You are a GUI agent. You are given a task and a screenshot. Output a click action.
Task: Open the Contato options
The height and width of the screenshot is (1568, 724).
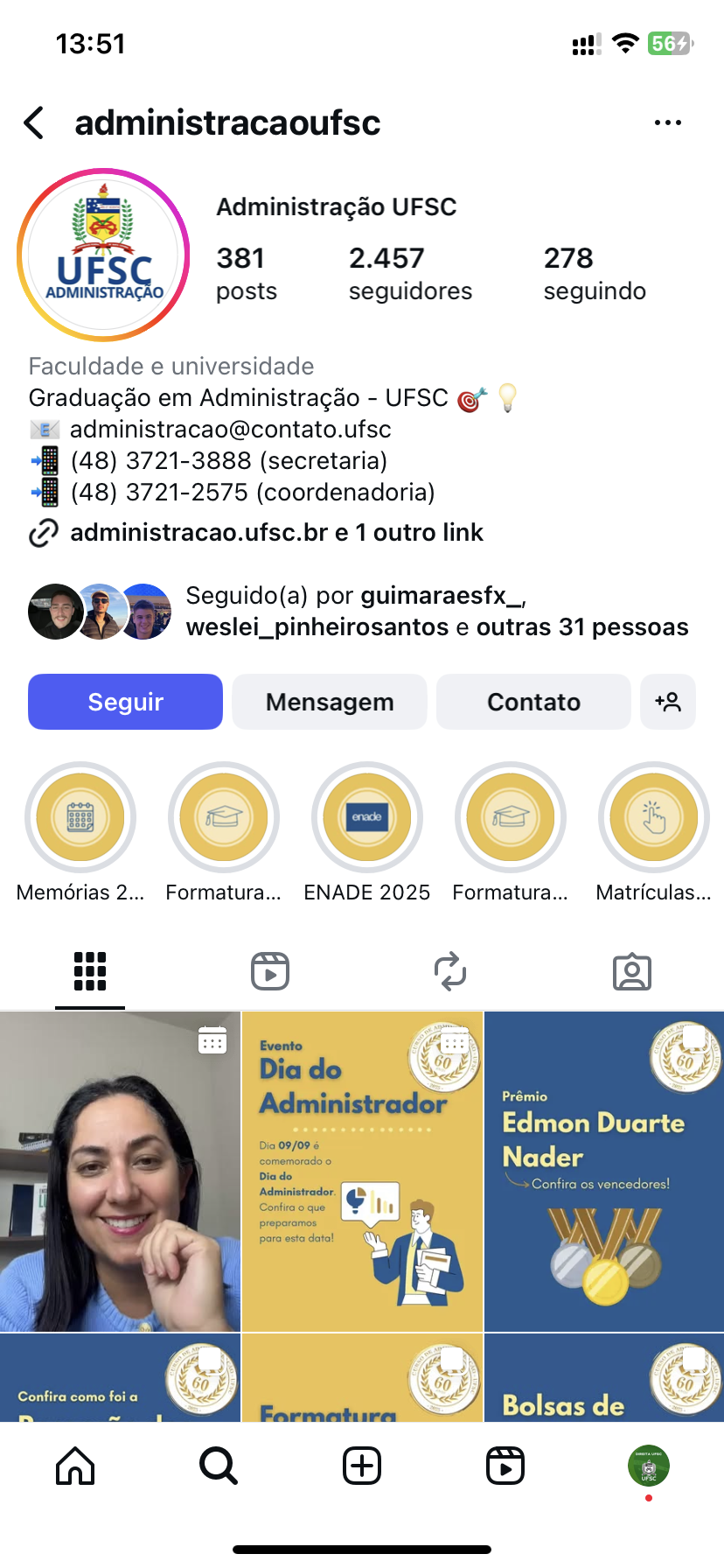[x=533, y=702]
